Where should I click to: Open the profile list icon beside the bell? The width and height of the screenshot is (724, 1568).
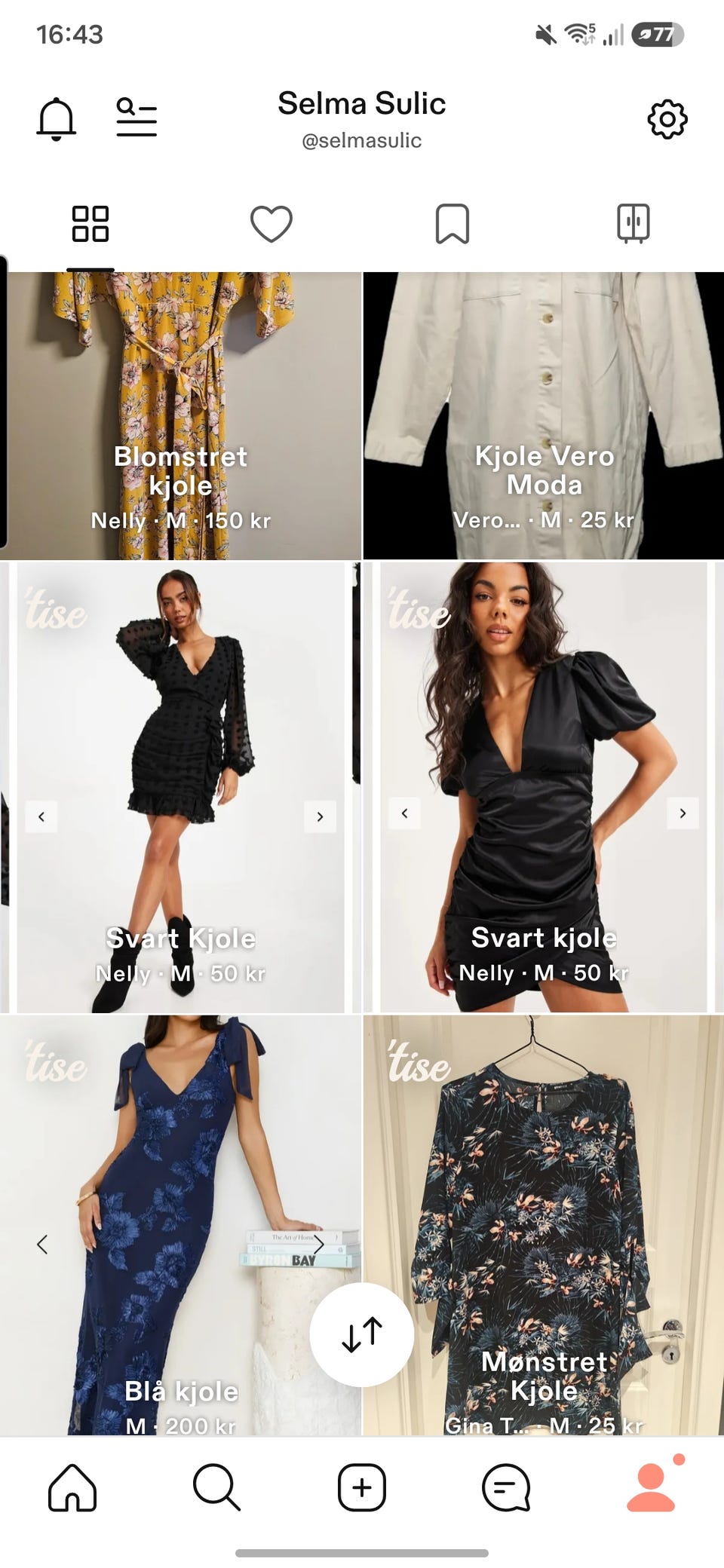pos(137,118)
